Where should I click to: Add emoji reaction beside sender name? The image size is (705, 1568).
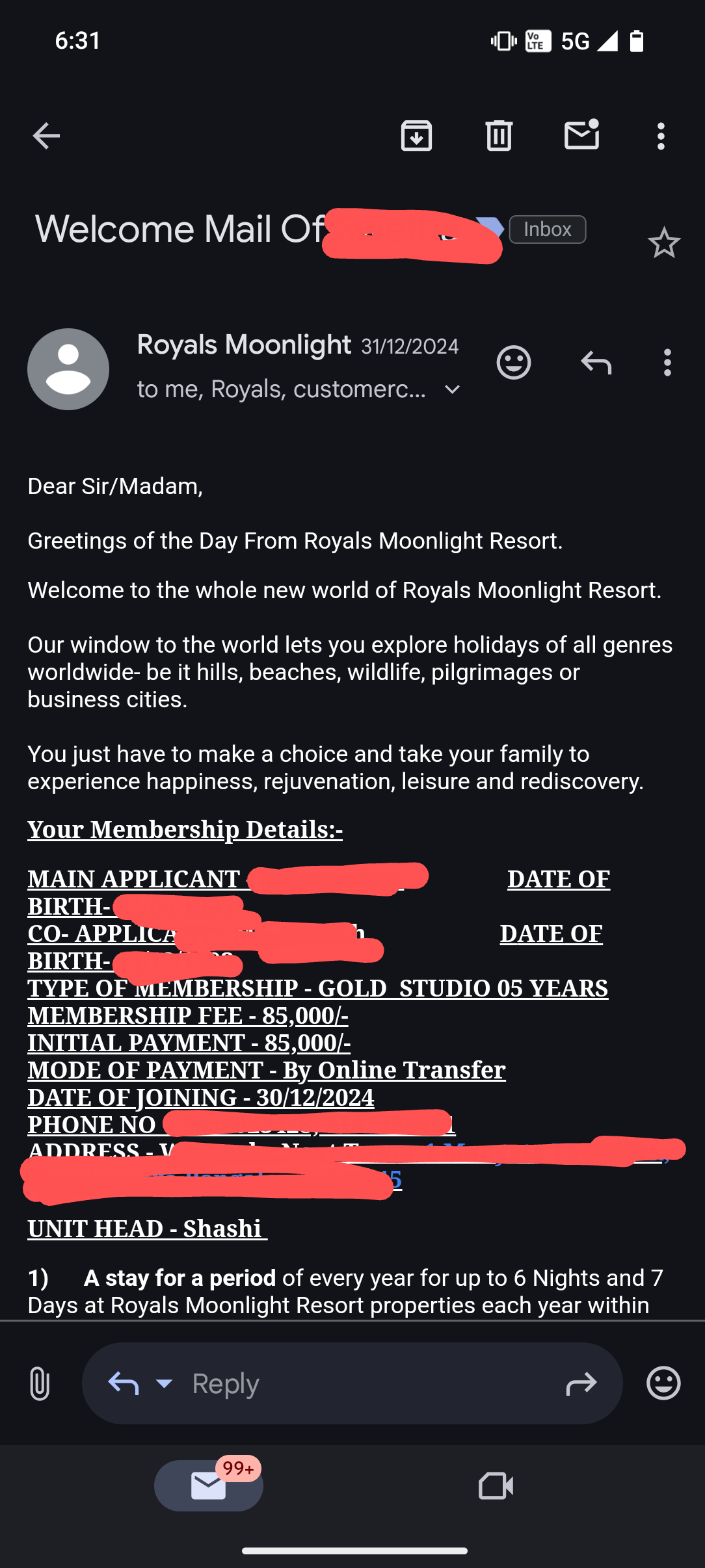pyautogui.click(x=514, y=362)
